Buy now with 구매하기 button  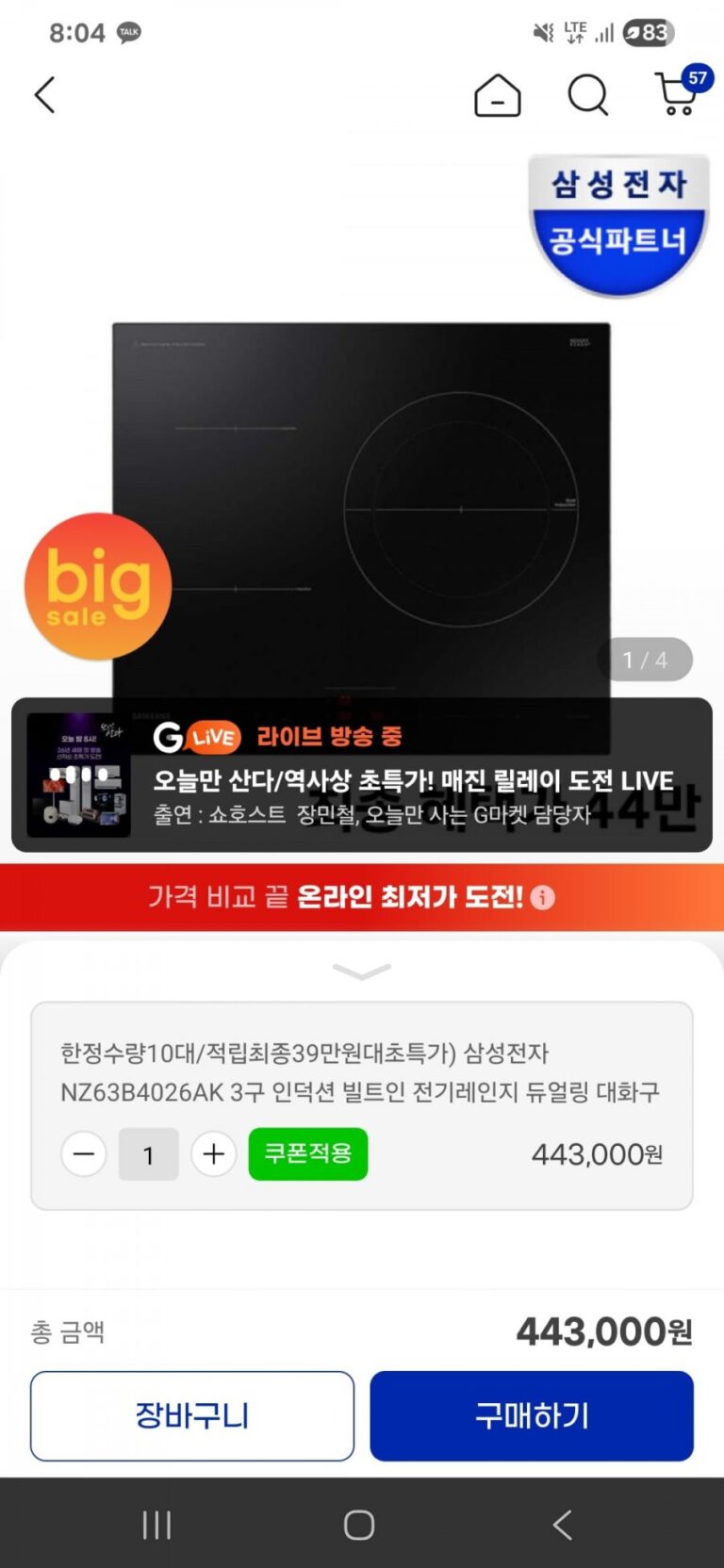[532, 1415]
